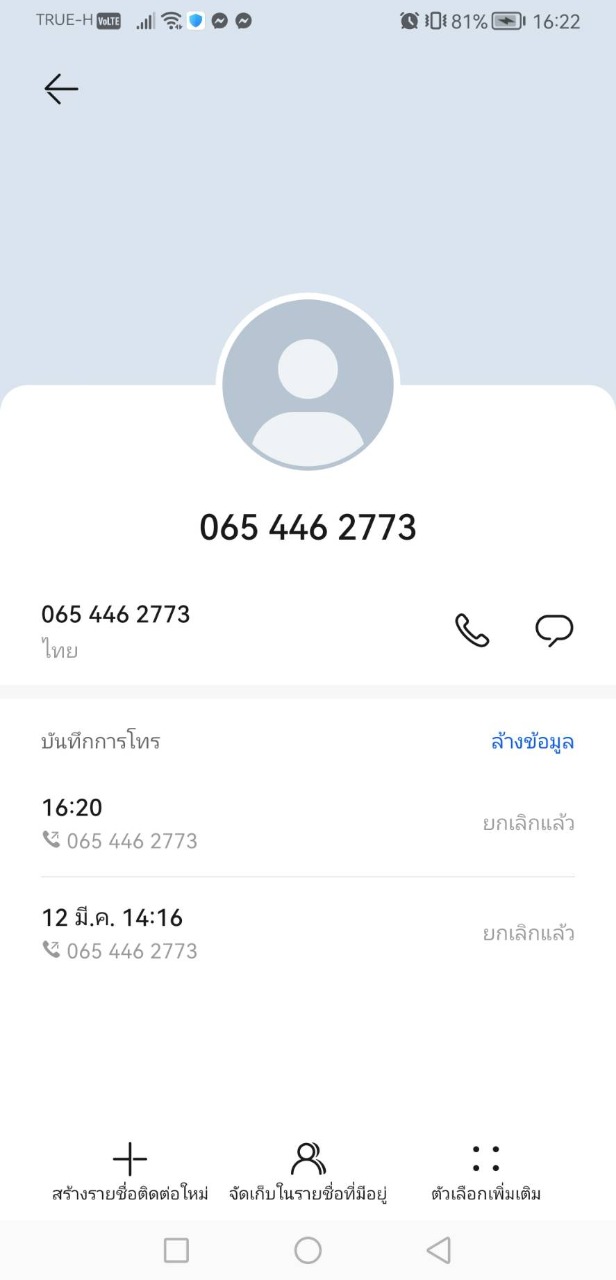Tap ล้างข้อมูล to clear call log

tap(532, 742)
